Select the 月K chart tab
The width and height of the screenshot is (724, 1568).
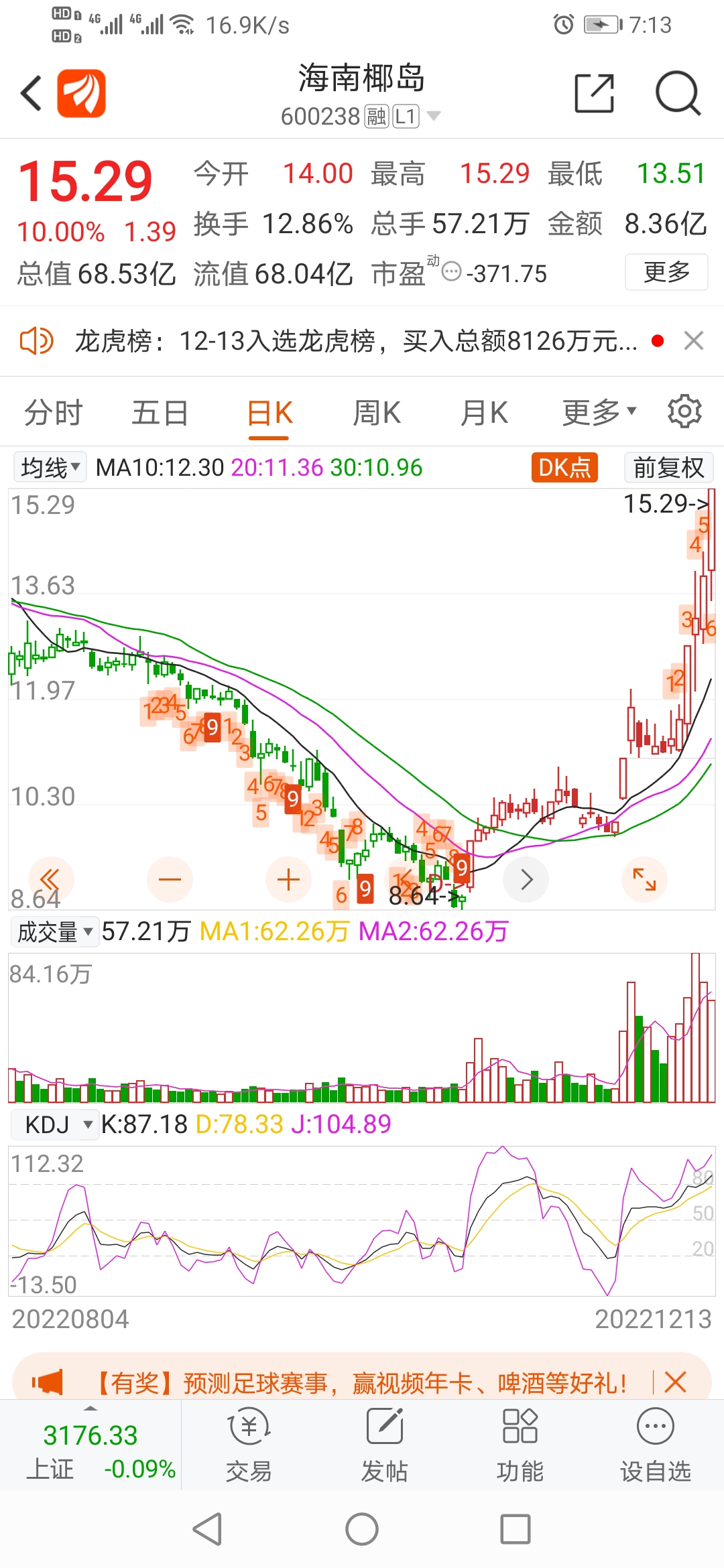[484, 413]
